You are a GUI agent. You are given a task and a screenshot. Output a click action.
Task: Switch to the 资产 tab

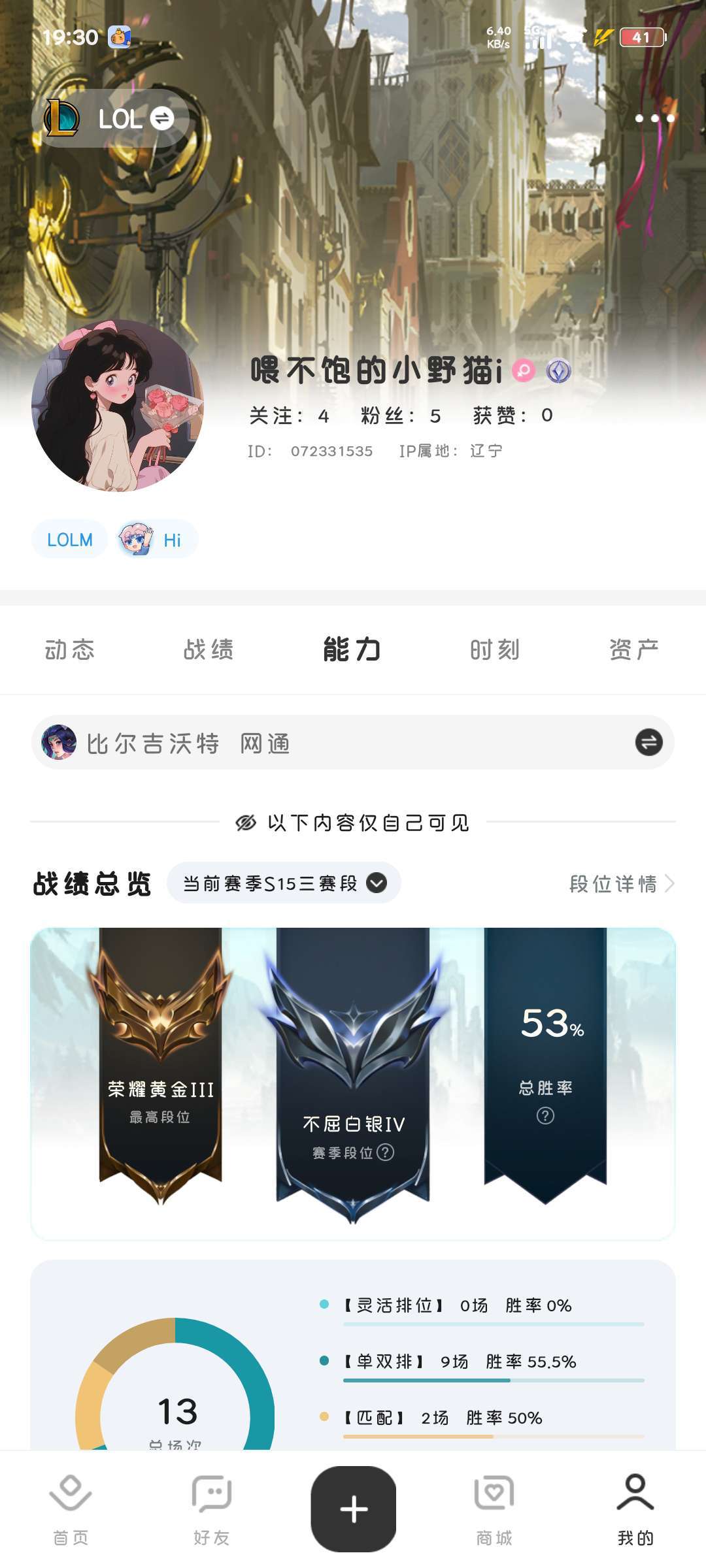633,649
